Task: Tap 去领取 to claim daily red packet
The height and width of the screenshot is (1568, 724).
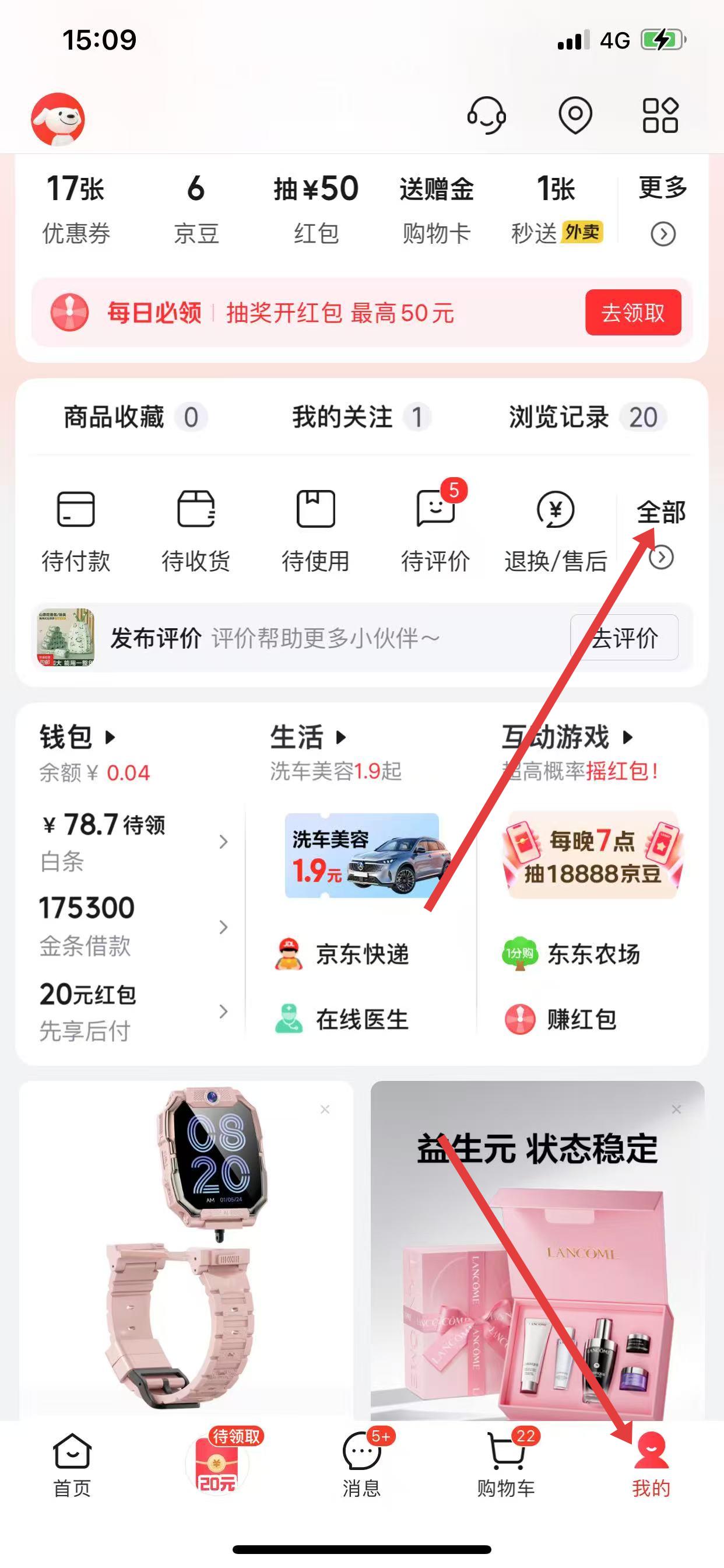Action: pos(632,313)
